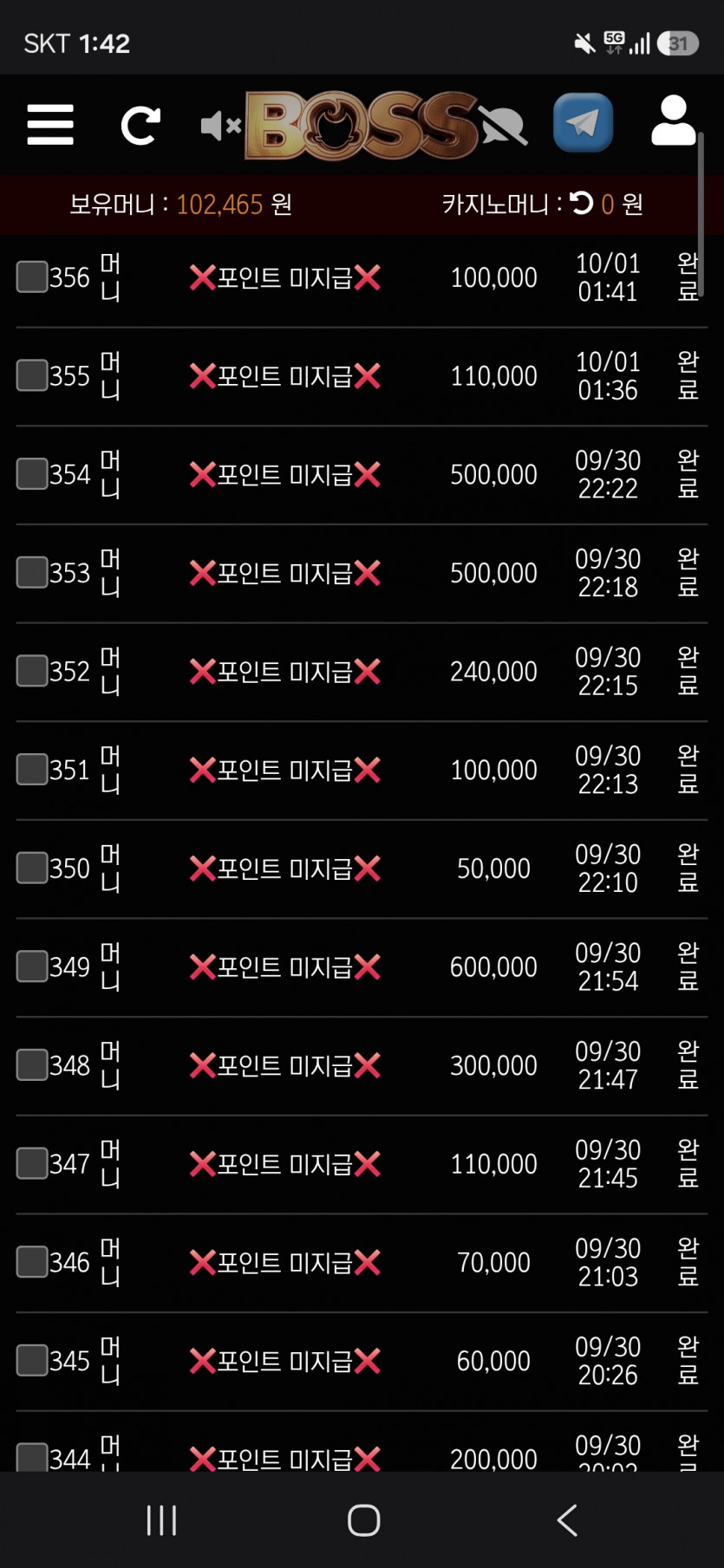Image resolution: width=724 pixels, height=1568 pixels.
Task: Check the box beside entry 350
Action: tap(32, 868)
